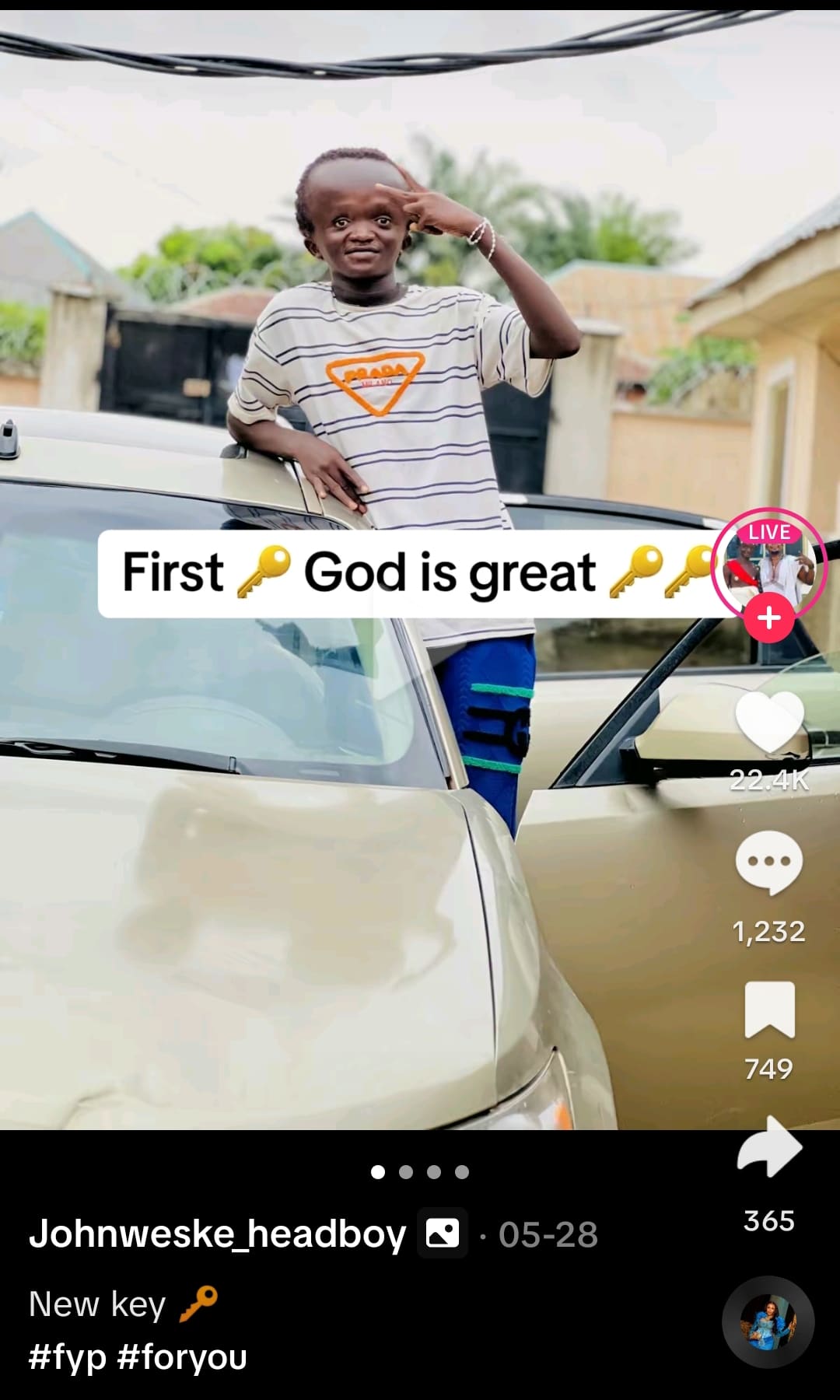Open Johnweske_headboy's profile
This screenshot has width=840, height=1400.
(217, 1234)
